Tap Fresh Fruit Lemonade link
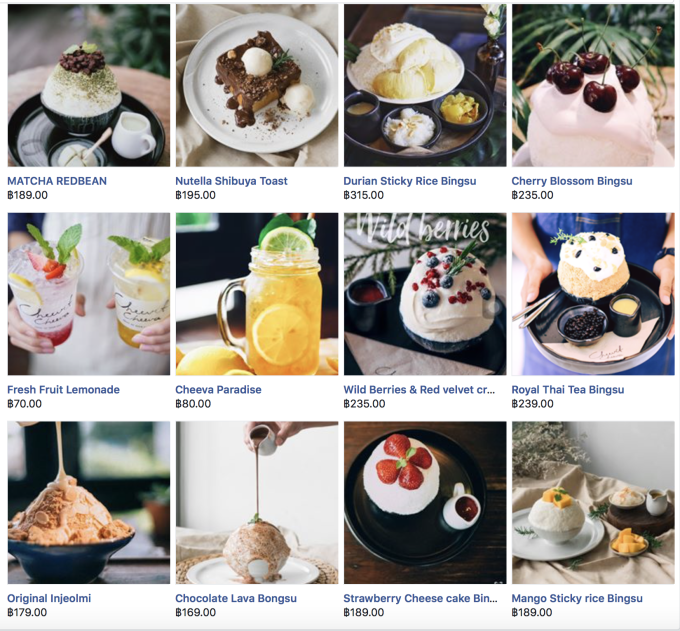This screenshot has height=631, width=680. click(63, 390)
